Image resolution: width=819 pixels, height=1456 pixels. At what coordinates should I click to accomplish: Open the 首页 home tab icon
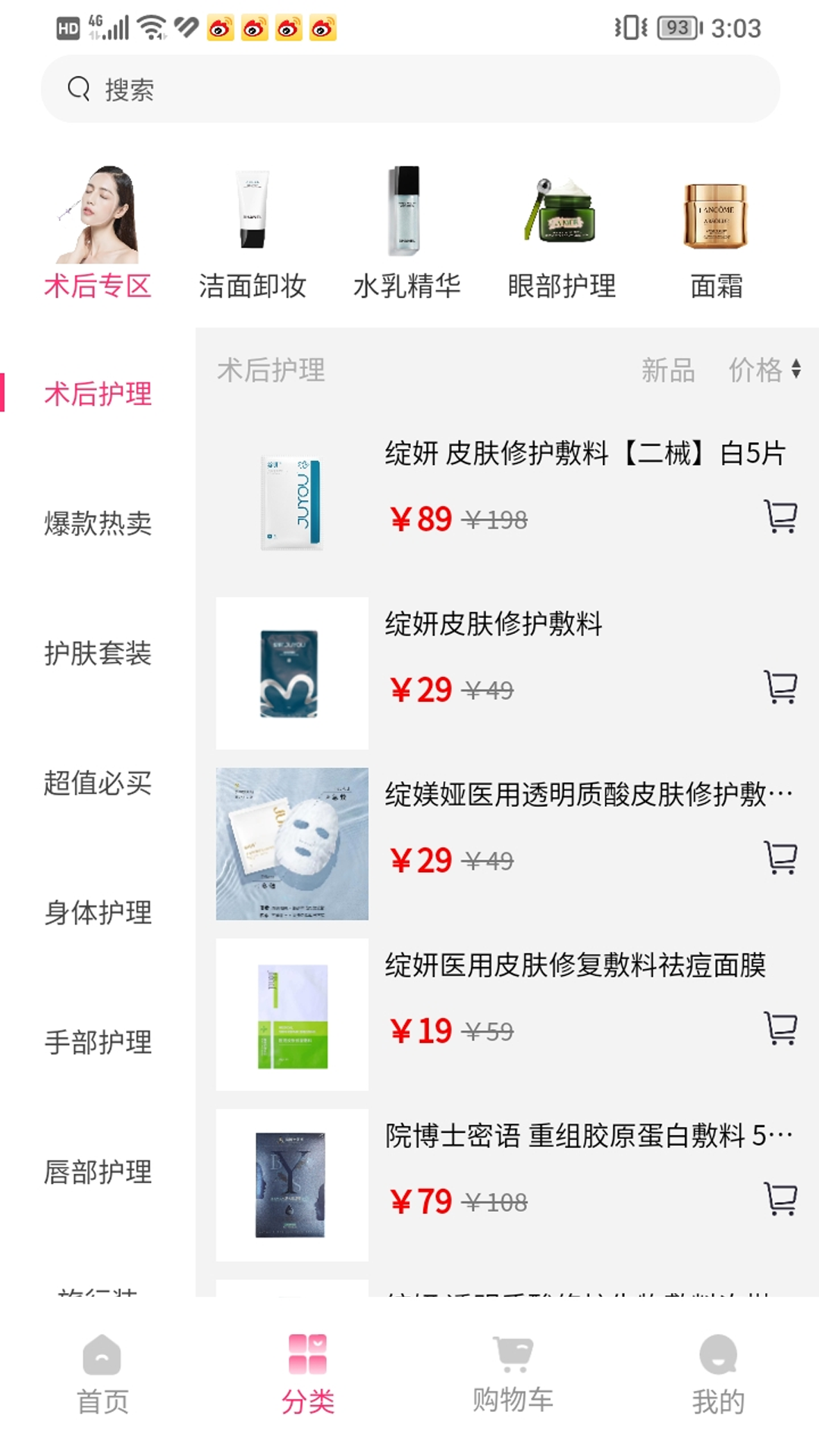pyautogui.click(x=99, y=1365)
